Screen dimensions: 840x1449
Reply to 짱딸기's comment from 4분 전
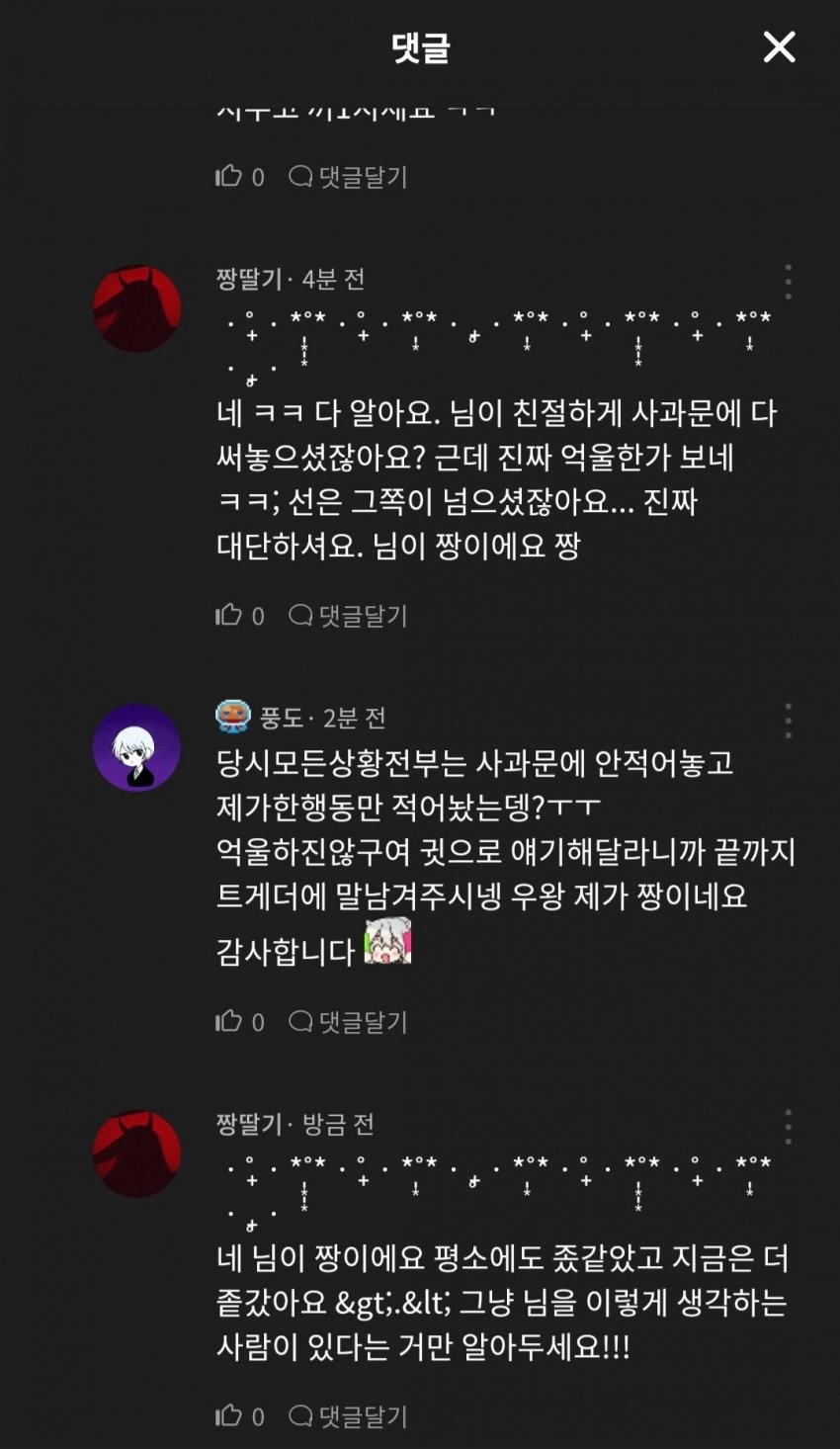[x=348, y=616]
